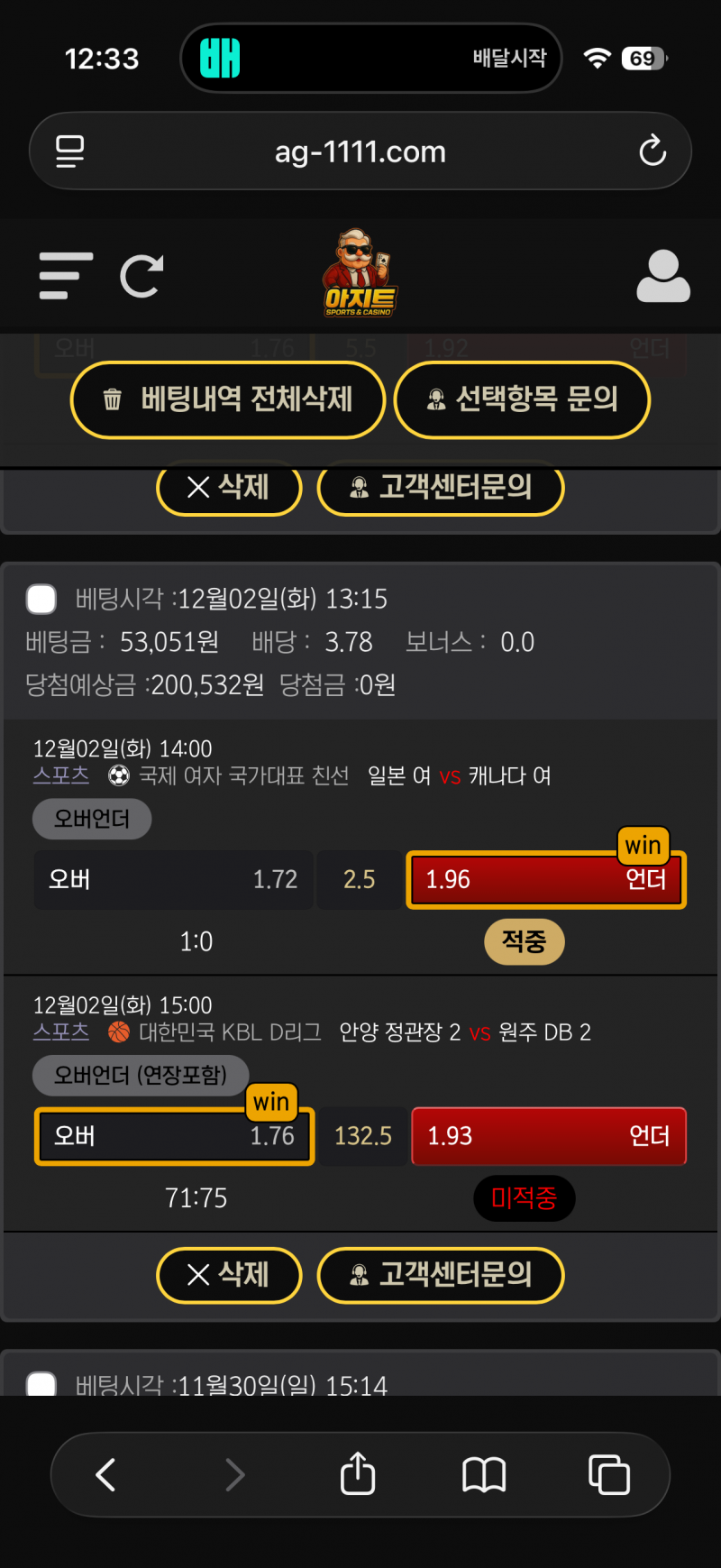Image resolution: width=721 pixels, height=1568 pixels.
Task: Tap the ag-1111.com address field
Action: pyautogui.click(x=360, y=151)
